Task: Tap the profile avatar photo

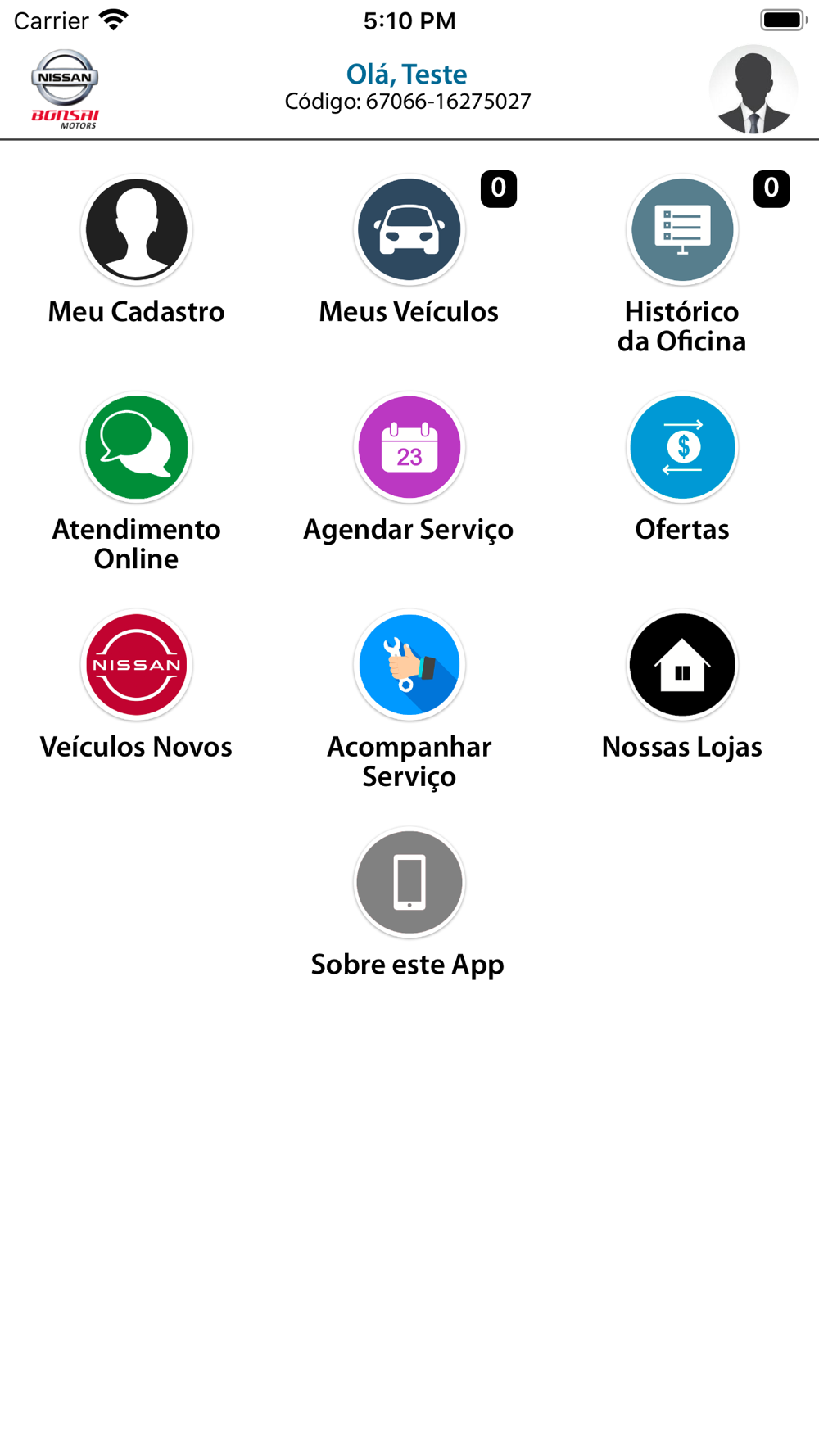Action: click(x=753, y=89)
